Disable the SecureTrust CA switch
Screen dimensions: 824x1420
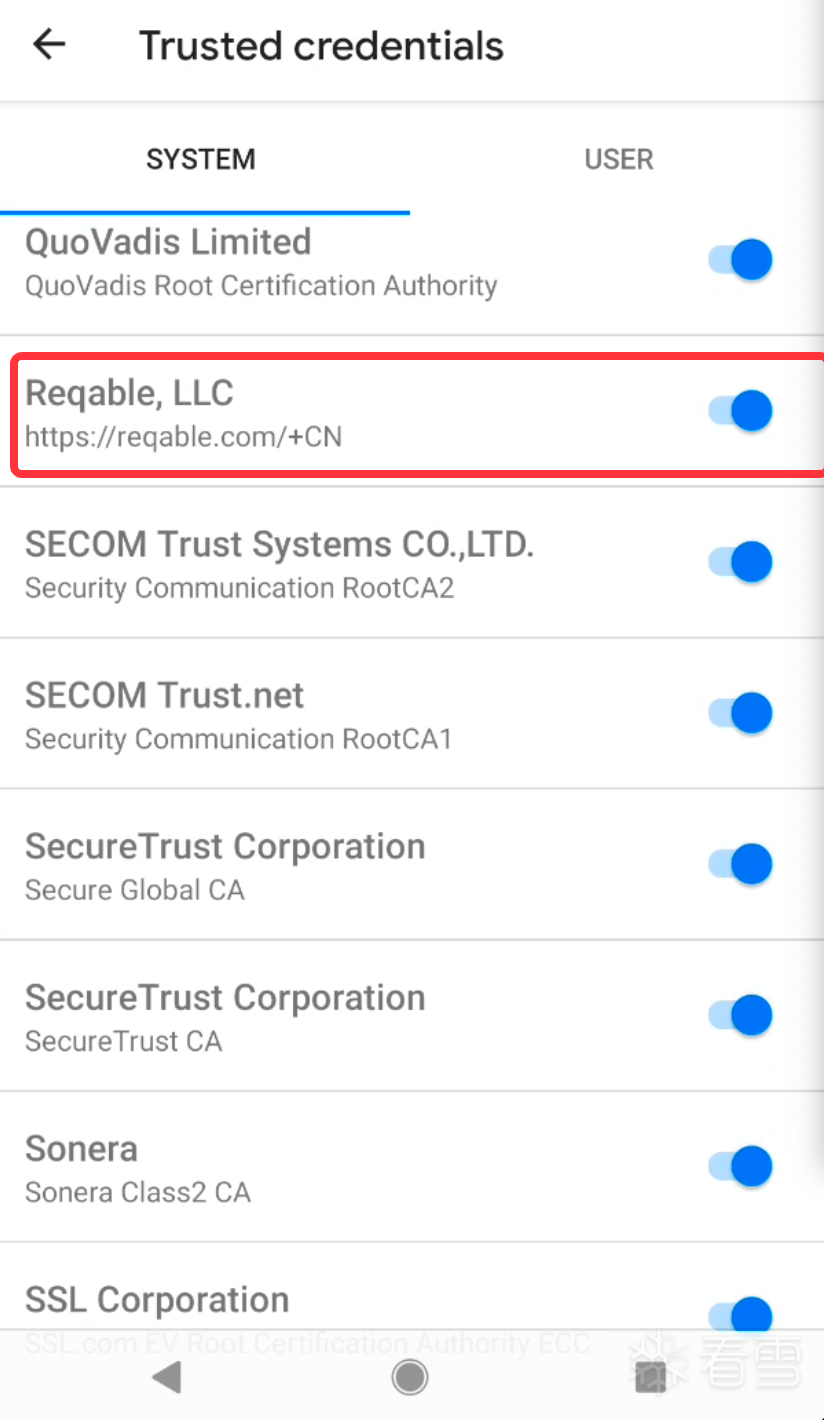pyautogui.click(x=741, y=1015)
